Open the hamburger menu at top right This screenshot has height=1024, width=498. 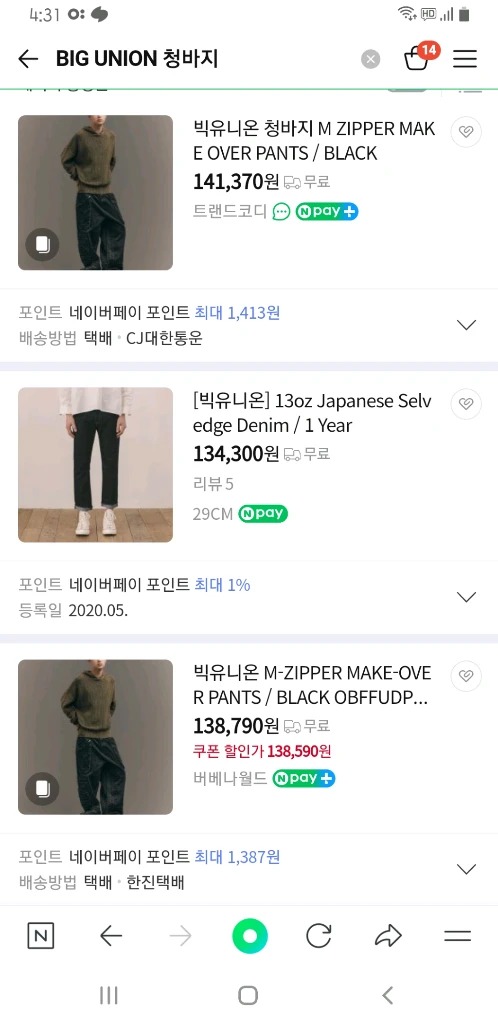pos(465,59)
